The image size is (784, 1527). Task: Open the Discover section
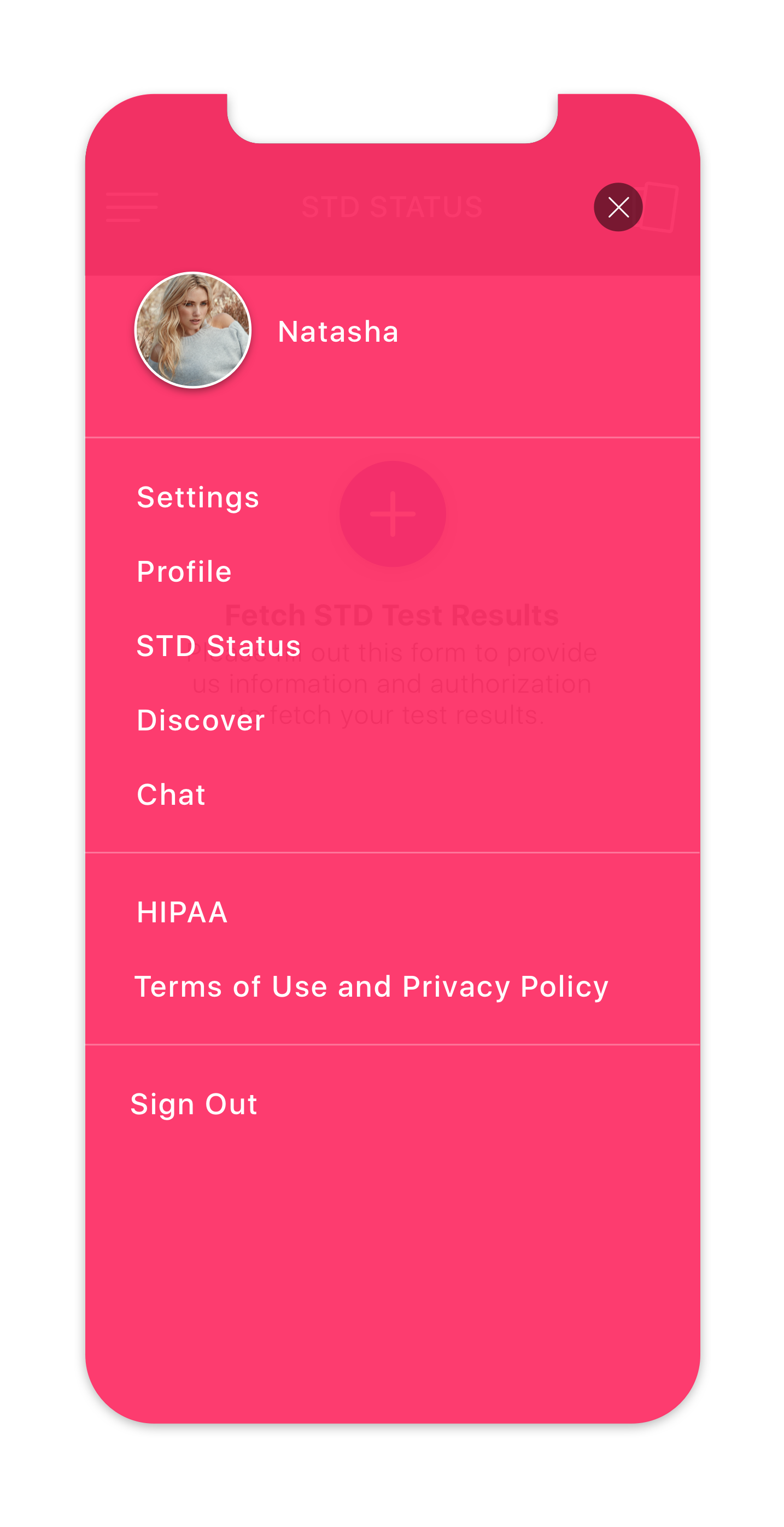[x=201, y=720]
